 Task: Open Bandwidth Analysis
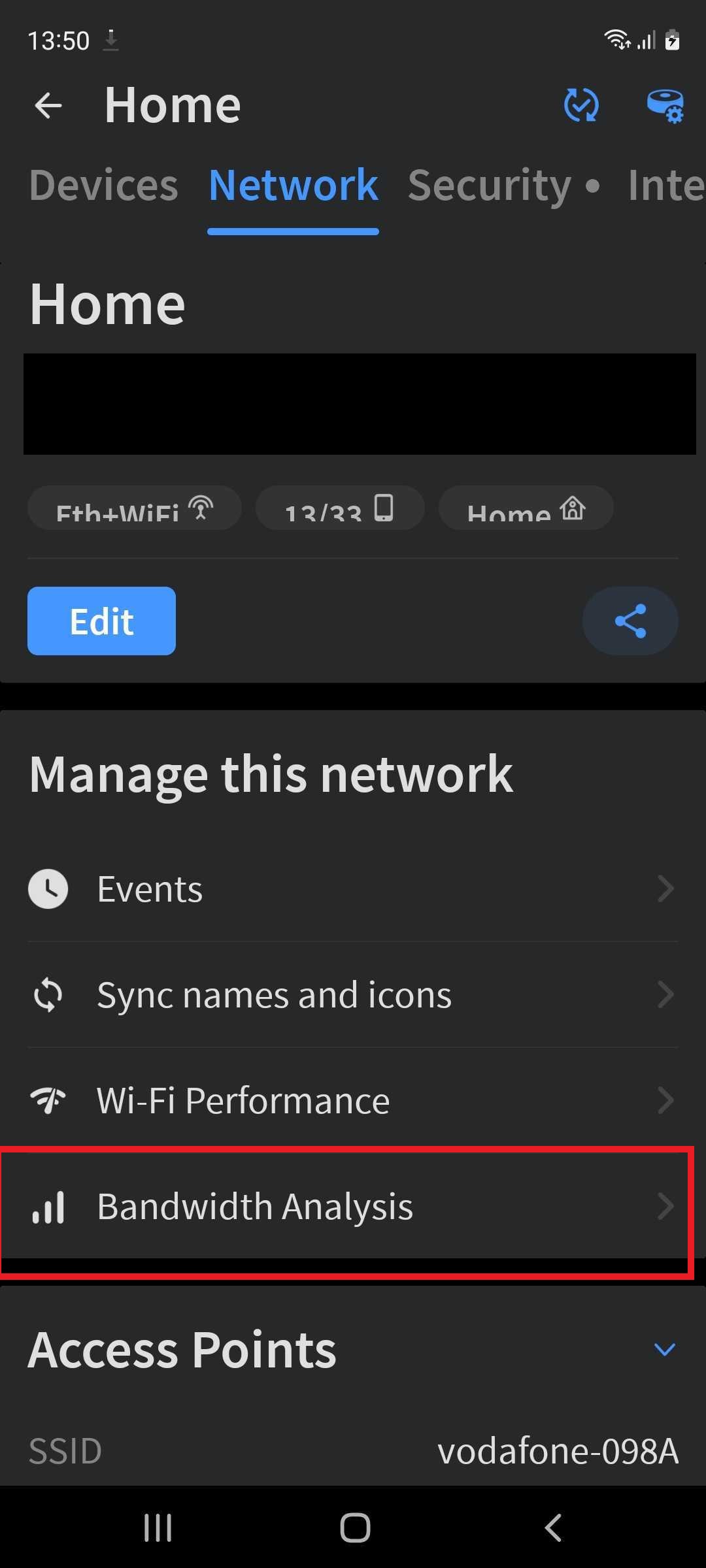[353, 1206]
